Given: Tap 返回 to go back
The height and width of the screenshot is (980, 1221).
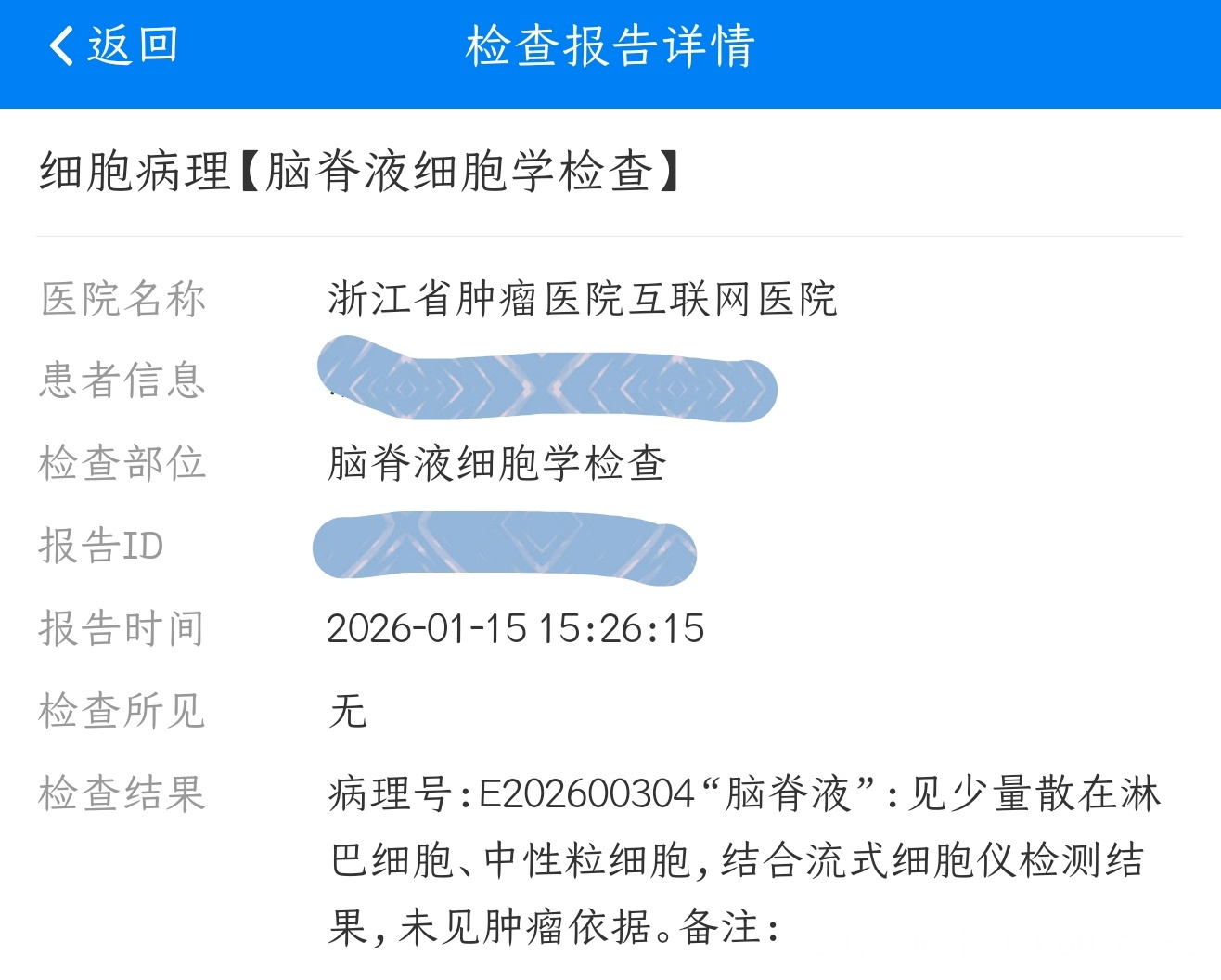Looking at the screenshot, I should coord(113,46).
